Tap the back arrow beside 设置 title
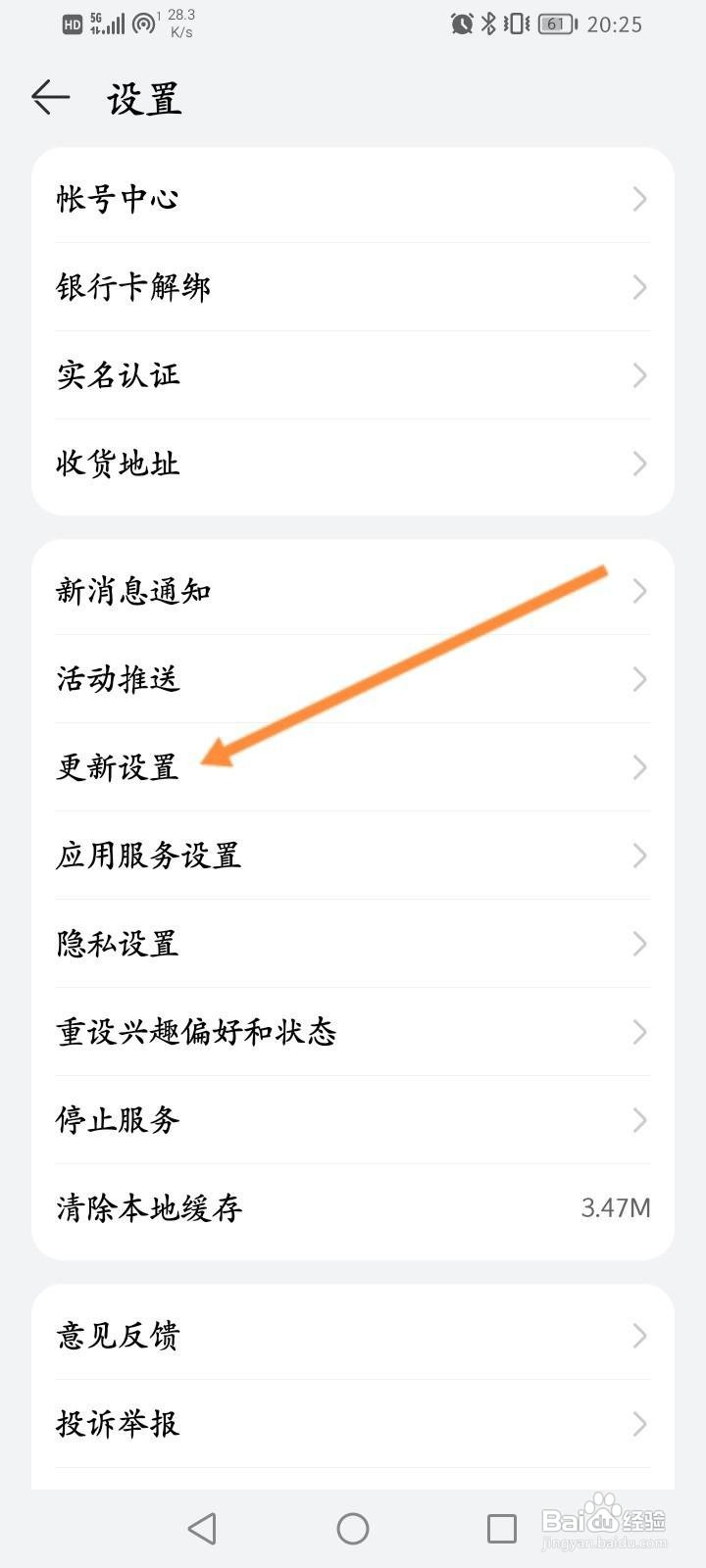 [49, 98]
